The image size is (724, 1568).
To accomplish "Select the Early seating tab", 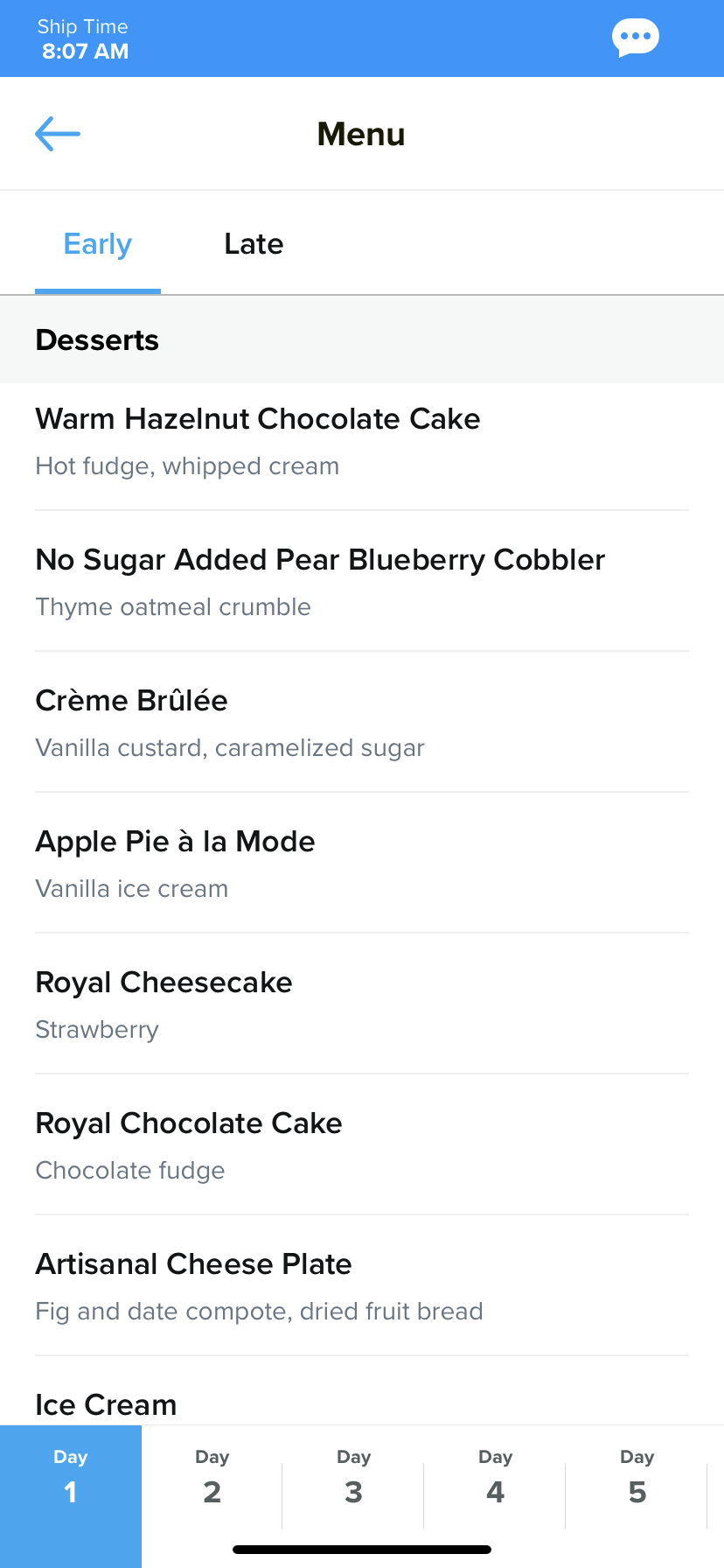I will (98, 244).
